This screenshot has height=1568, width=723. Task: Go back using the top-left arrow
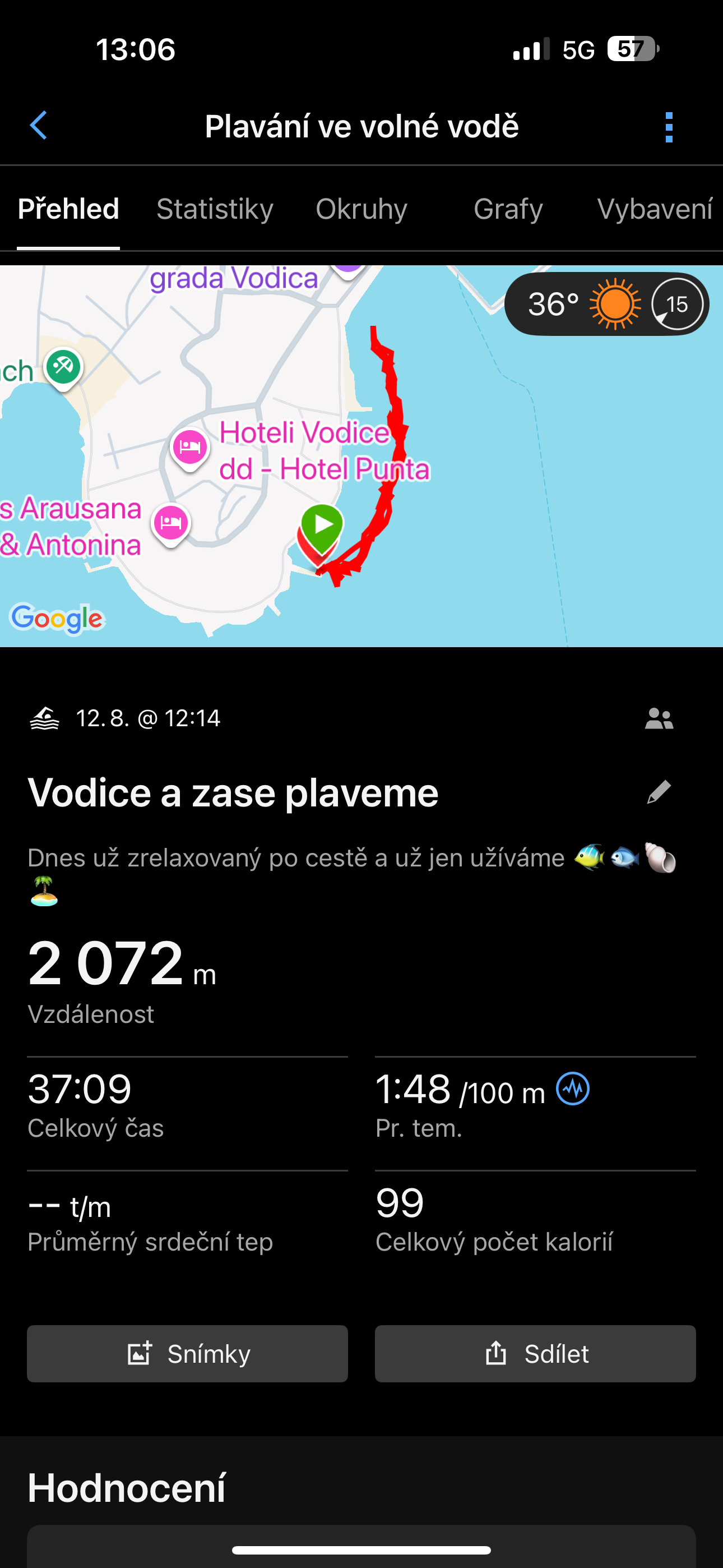coord(39,126)
